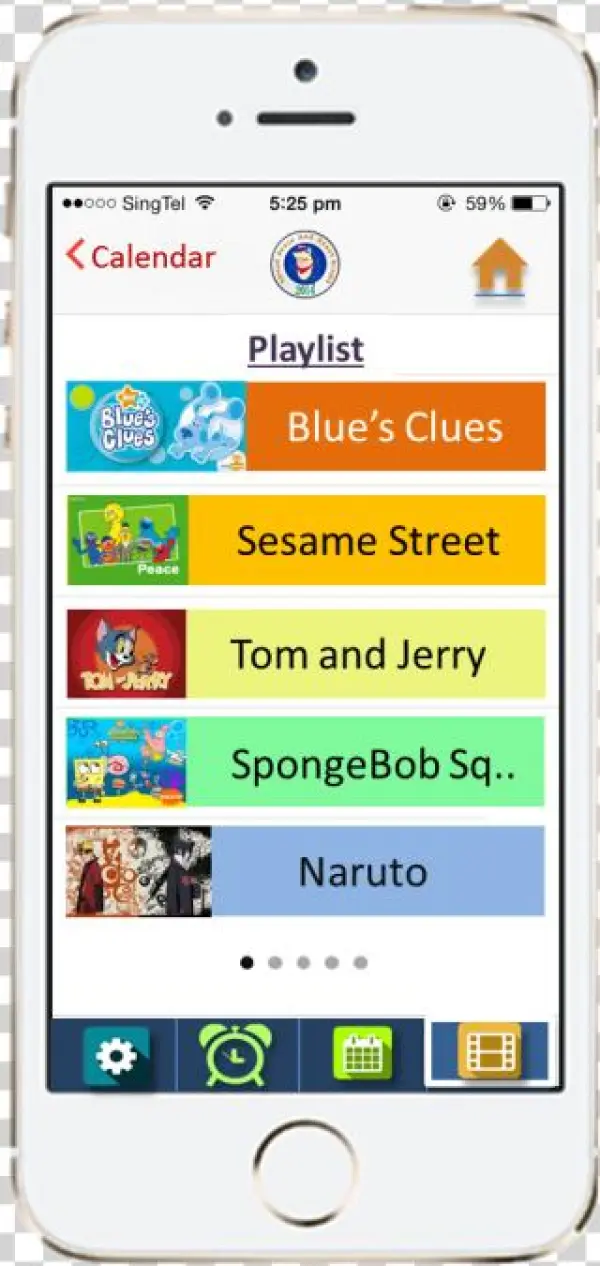Tap the second page indicator dot
The image size is (600, 1266).
(x=275, y=963)
